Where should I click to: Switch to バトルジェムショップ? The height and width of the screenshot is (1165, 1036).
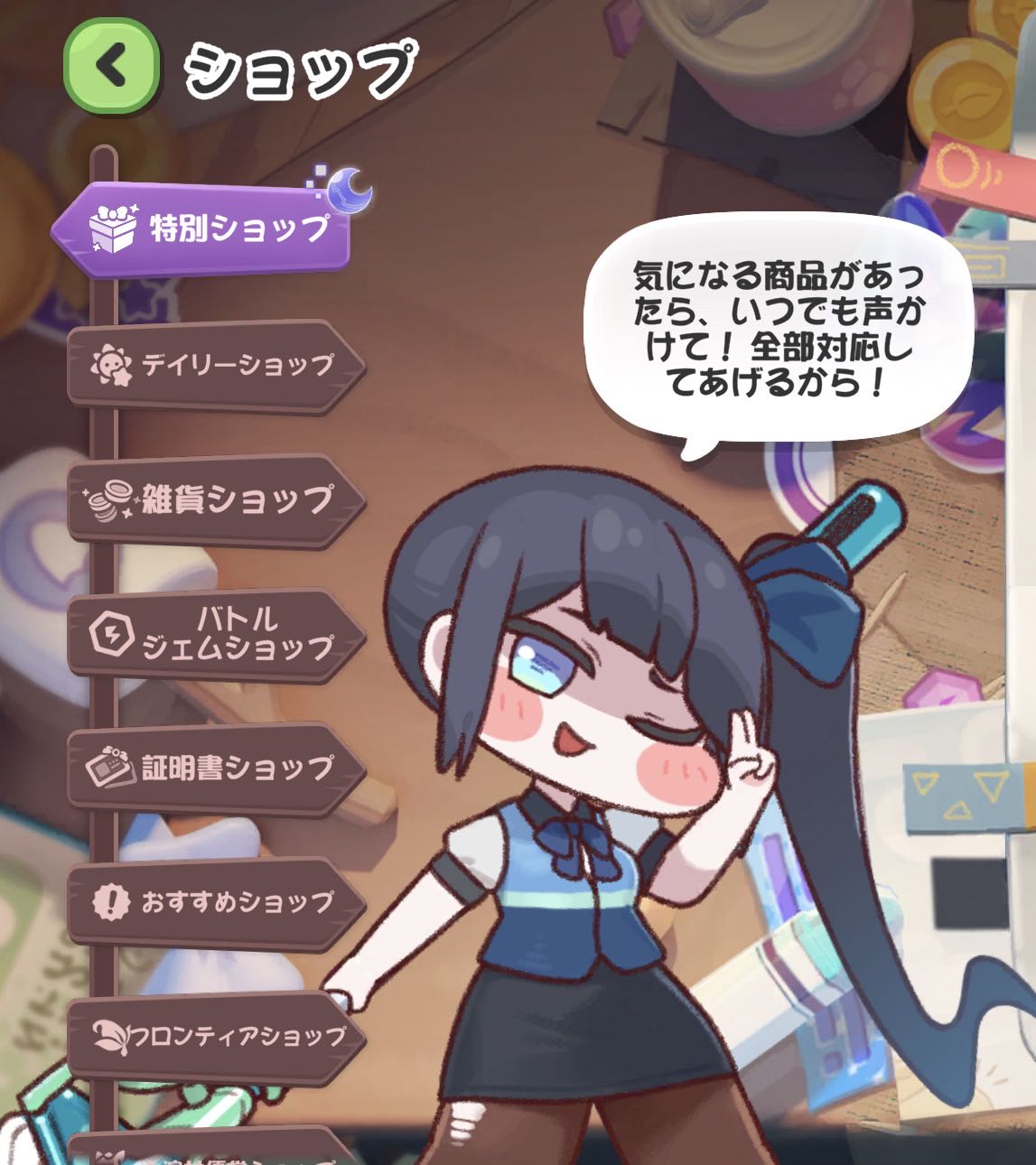[215, 634]
